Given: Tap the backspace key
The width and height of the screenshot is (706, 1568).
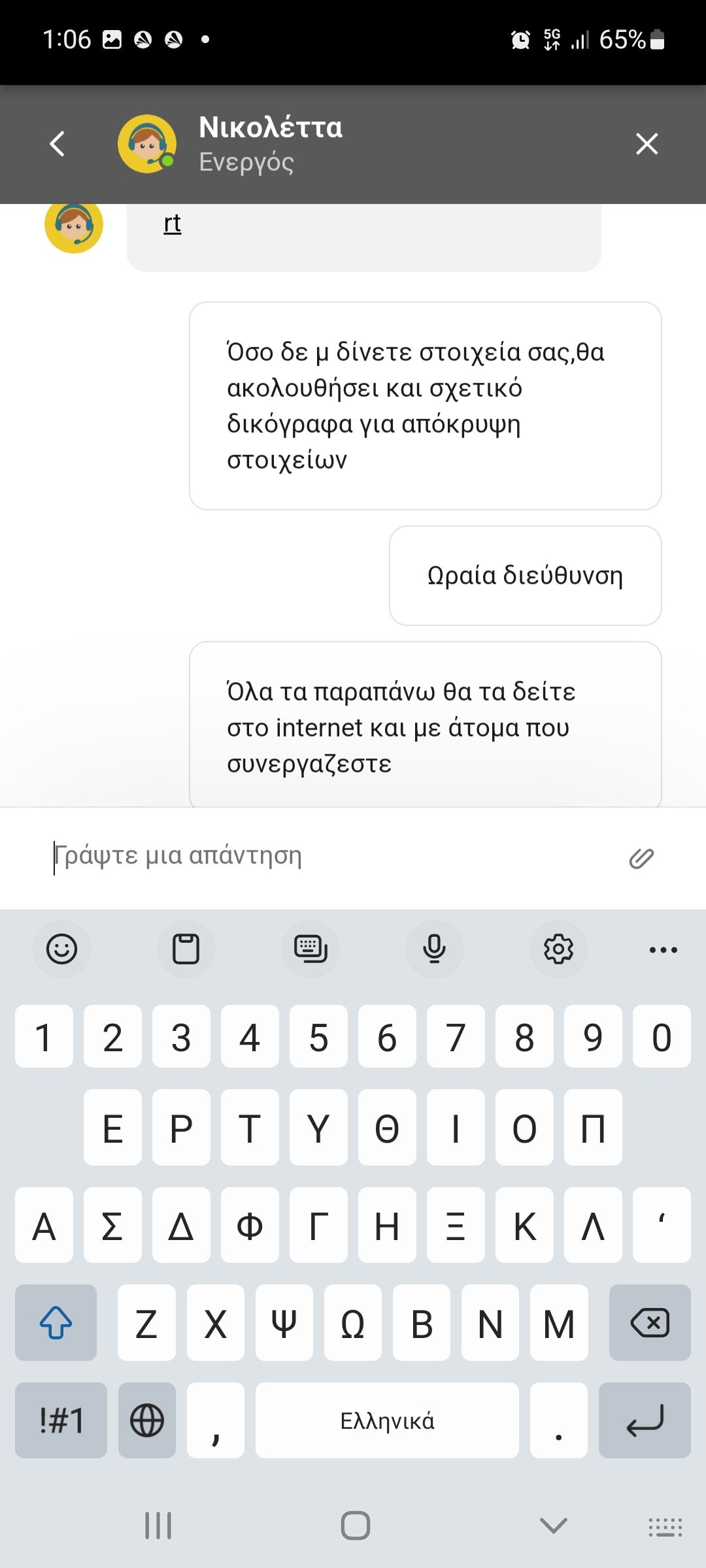Looking at the screenshot, I should [x=649, y=1323].
